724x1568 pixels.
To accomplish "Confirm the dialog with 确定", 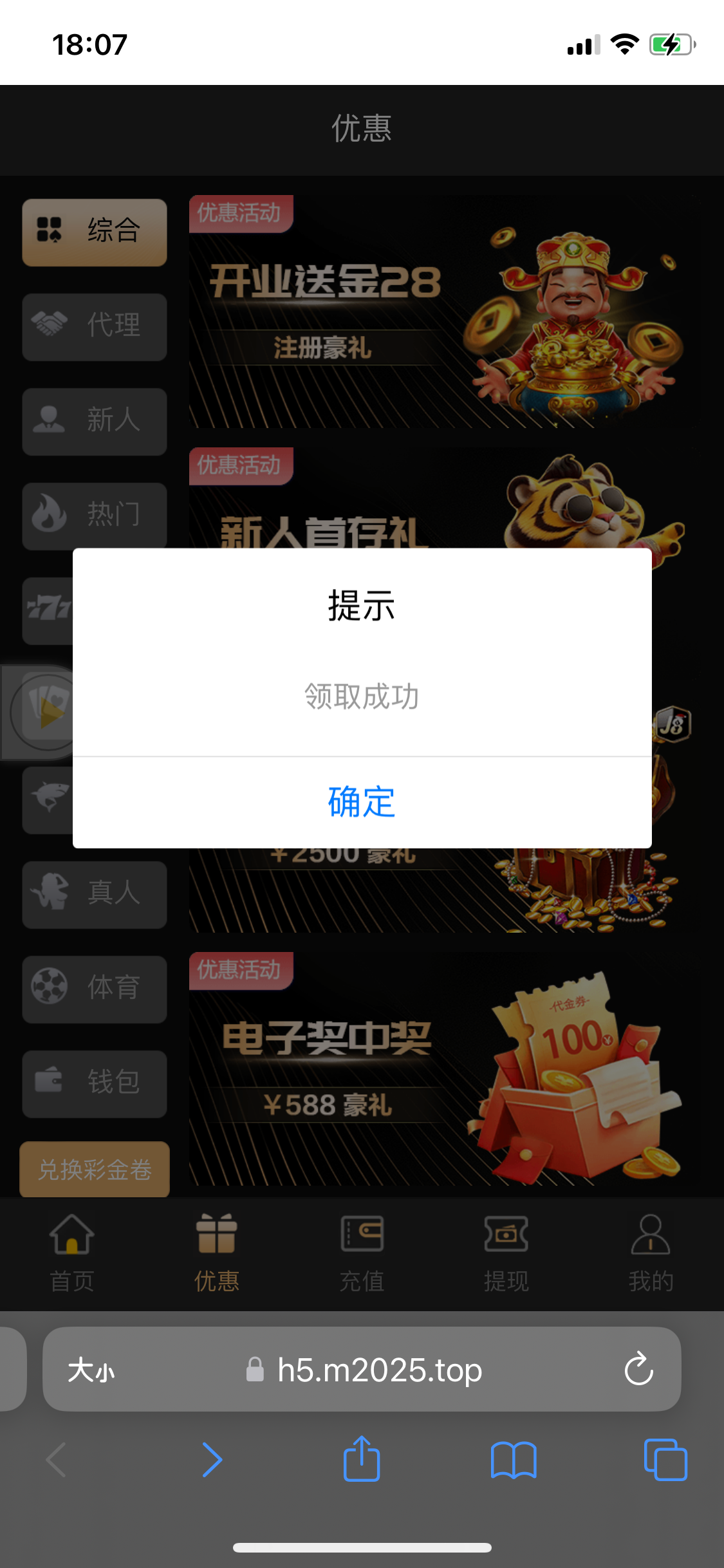I will coord(362,802).
